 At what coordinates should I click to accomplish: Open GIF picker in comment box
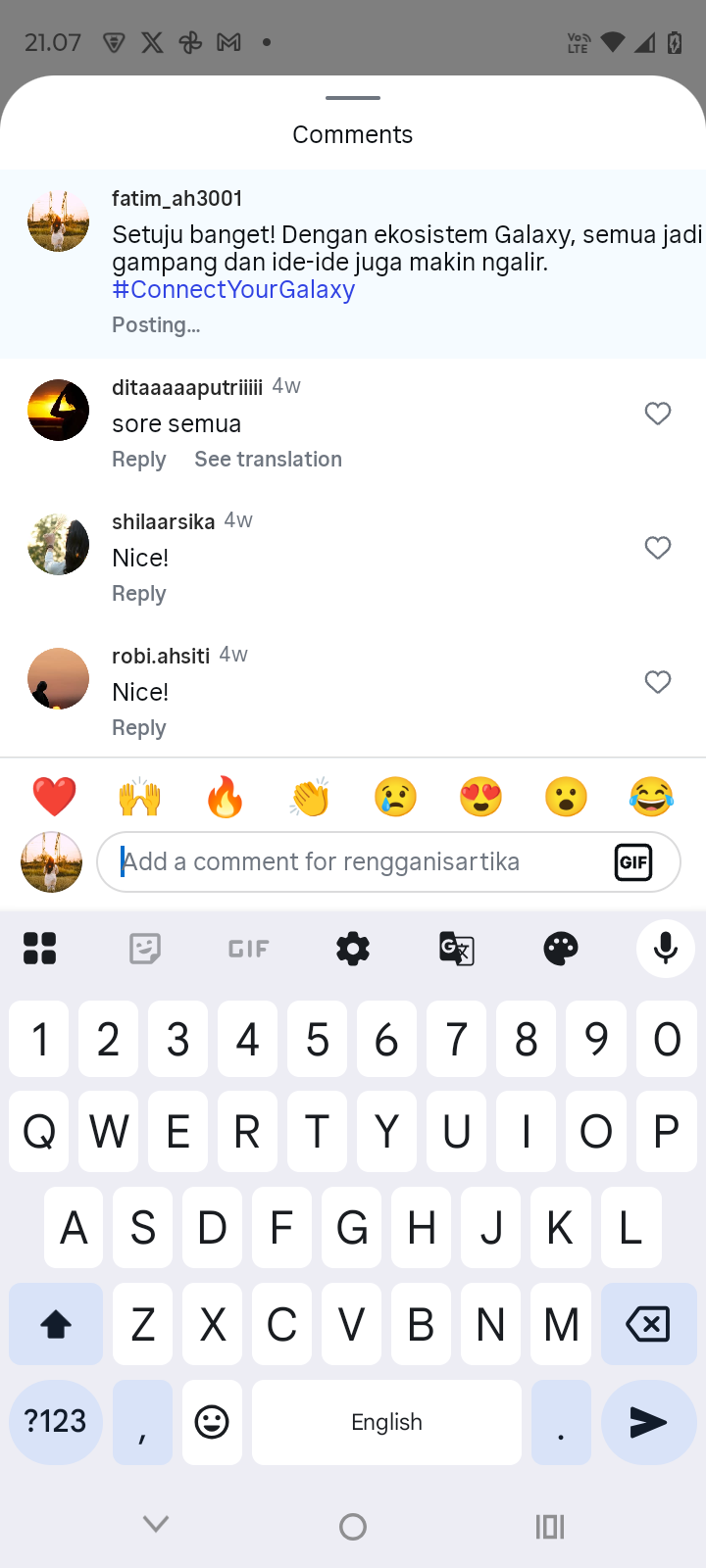[x=633, y=862]
